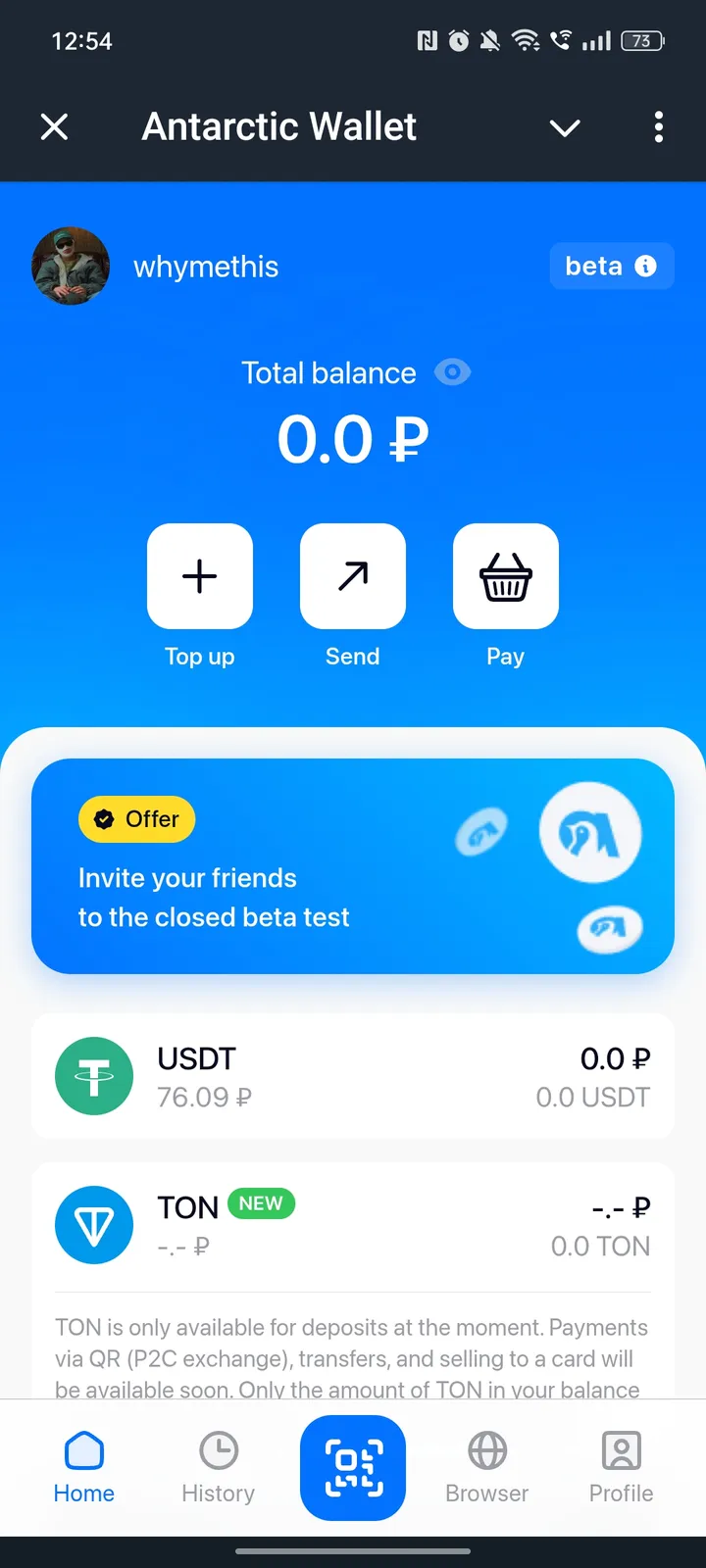706x1568 pixels.
Task: Tap the NEW badge next to TON
Action: coord(261,1203)
